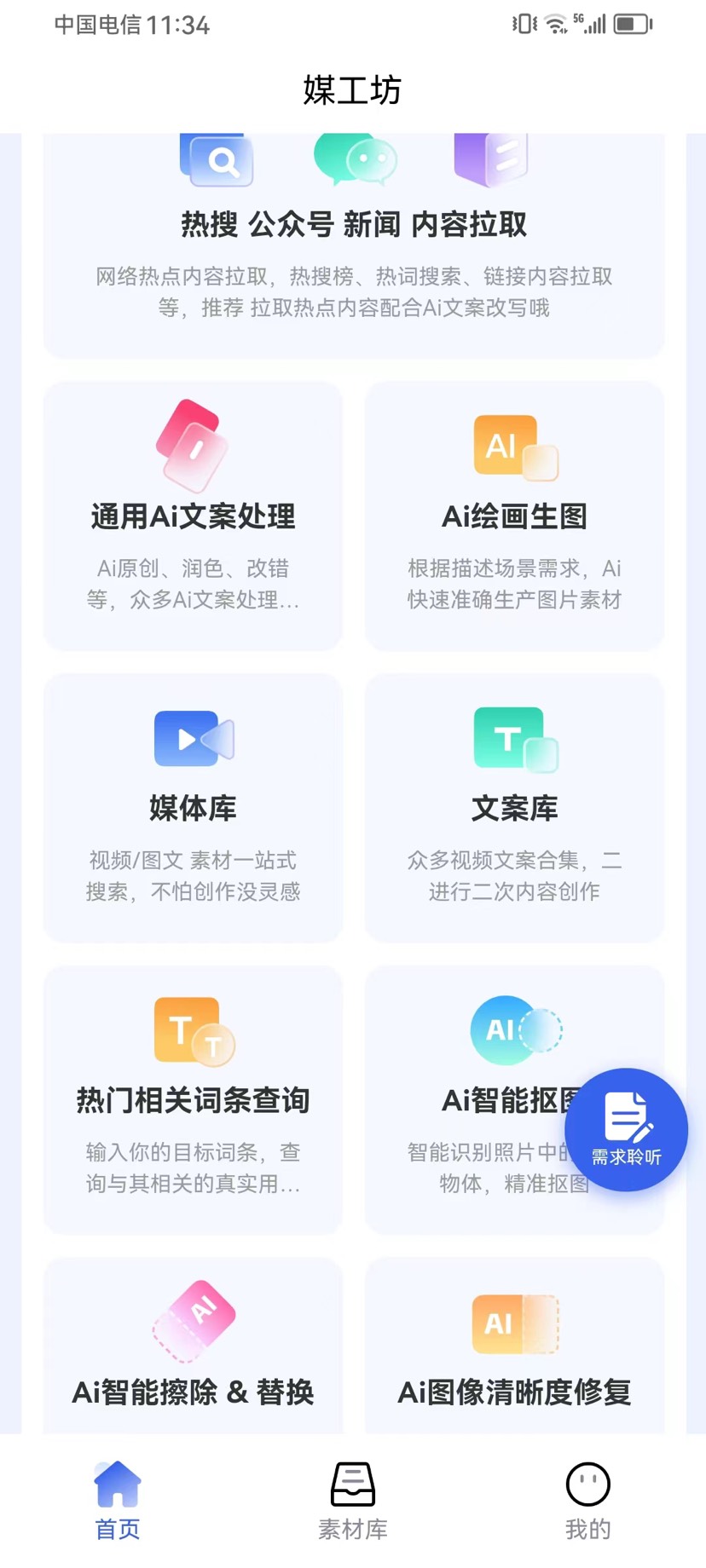The width and height of the screenshot is (706, 1568).
Task: Open the 媒体库 video library icon
Action: [192, 737]
